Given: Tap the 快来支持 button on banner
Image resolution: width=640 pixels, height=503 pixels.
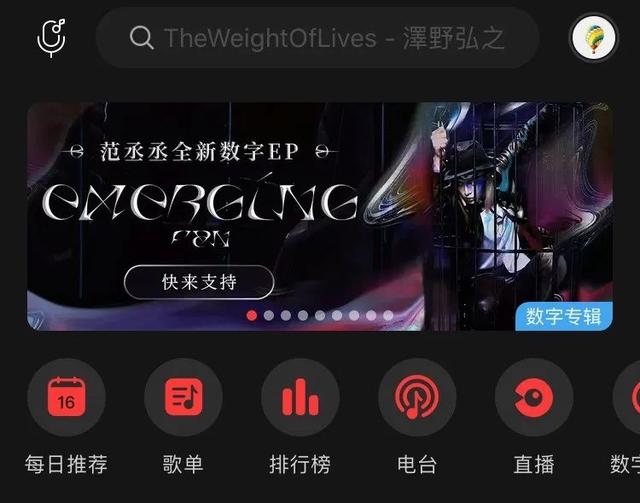Looking at the screenshot, I should point(199,282).
